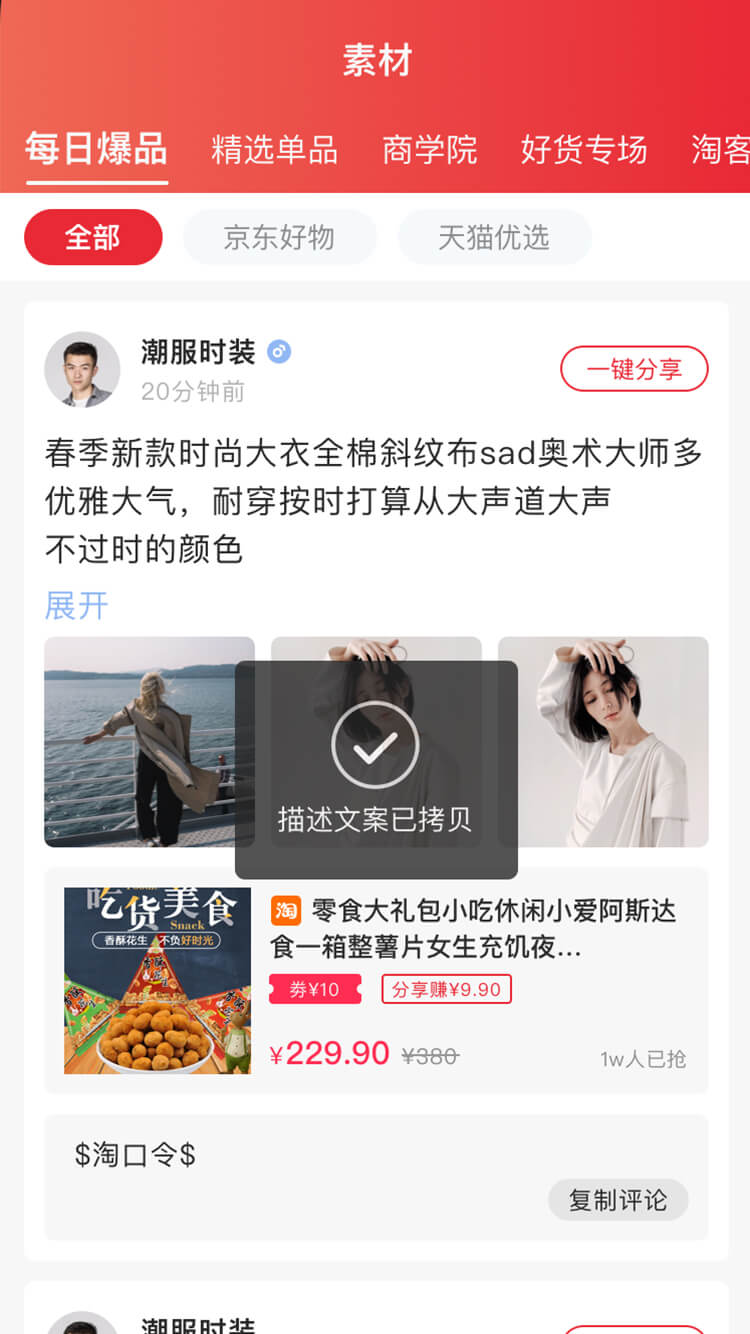Switch to the 商学院 tab
Screen dimensions: 750x1334
pos(428,148)
